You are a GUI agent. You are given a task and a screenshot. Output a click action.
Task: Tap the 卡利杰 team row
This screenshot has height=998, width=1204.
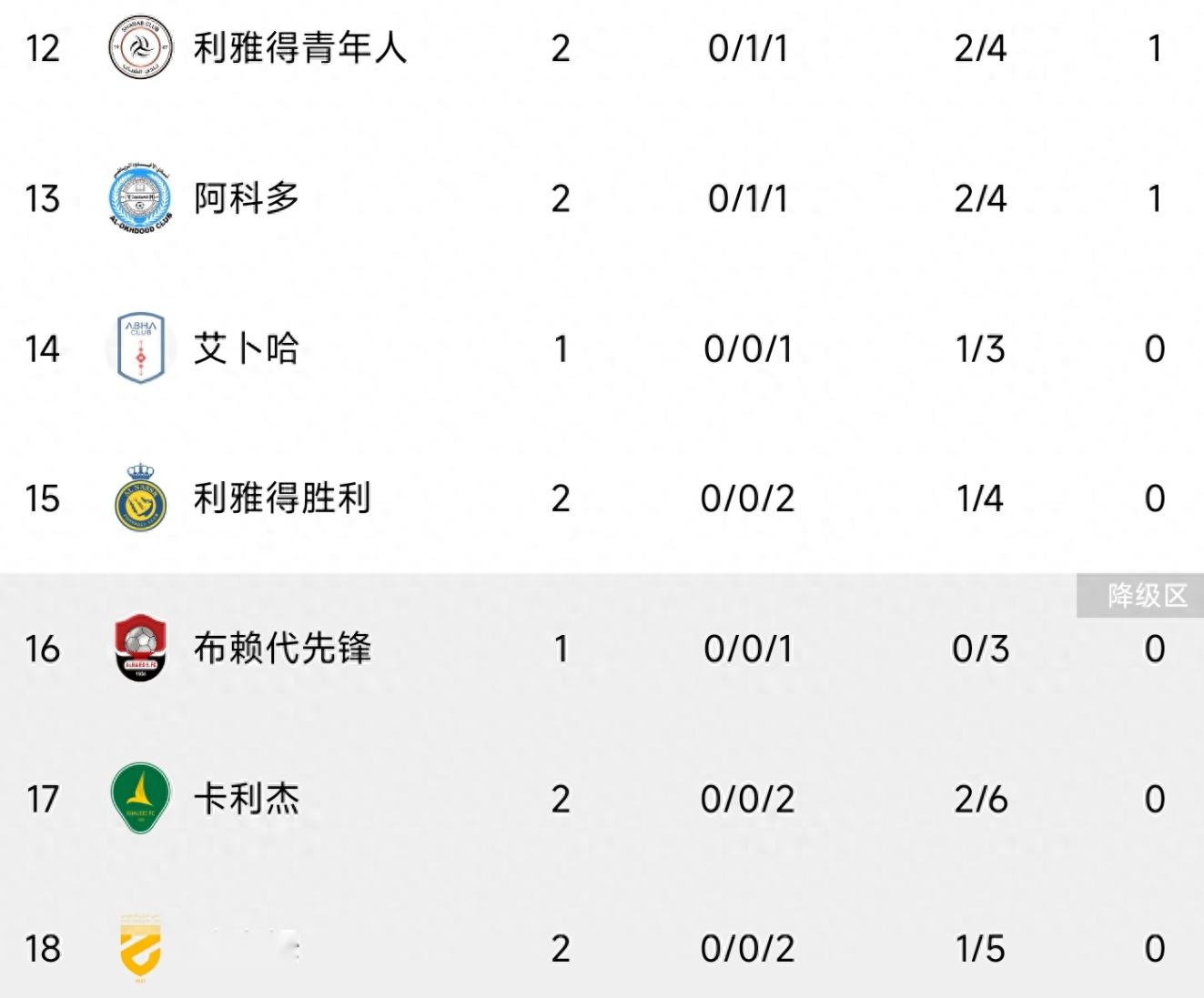pos(246,799)
